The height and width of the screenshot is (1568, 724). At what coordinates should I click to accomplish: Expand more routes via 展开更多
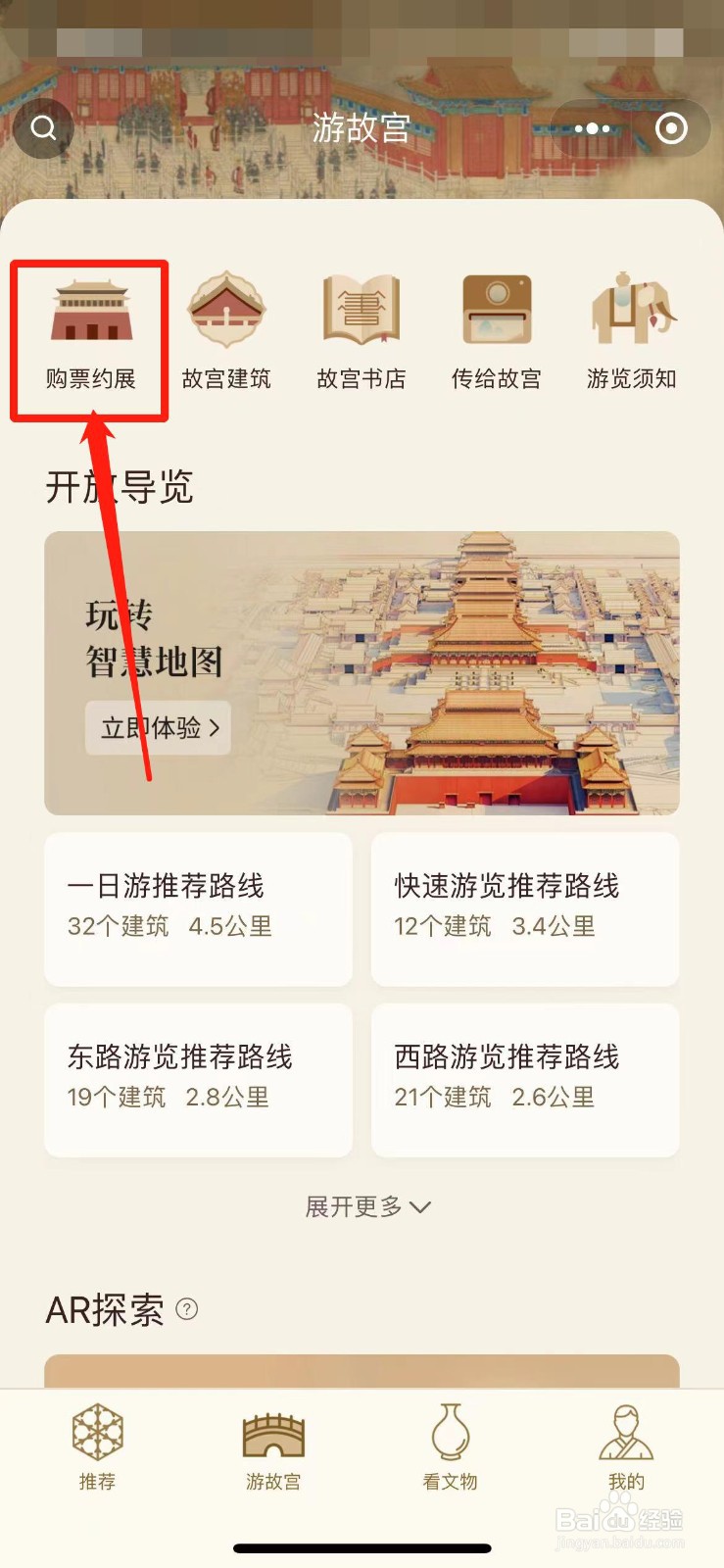tap(367, 1207)
